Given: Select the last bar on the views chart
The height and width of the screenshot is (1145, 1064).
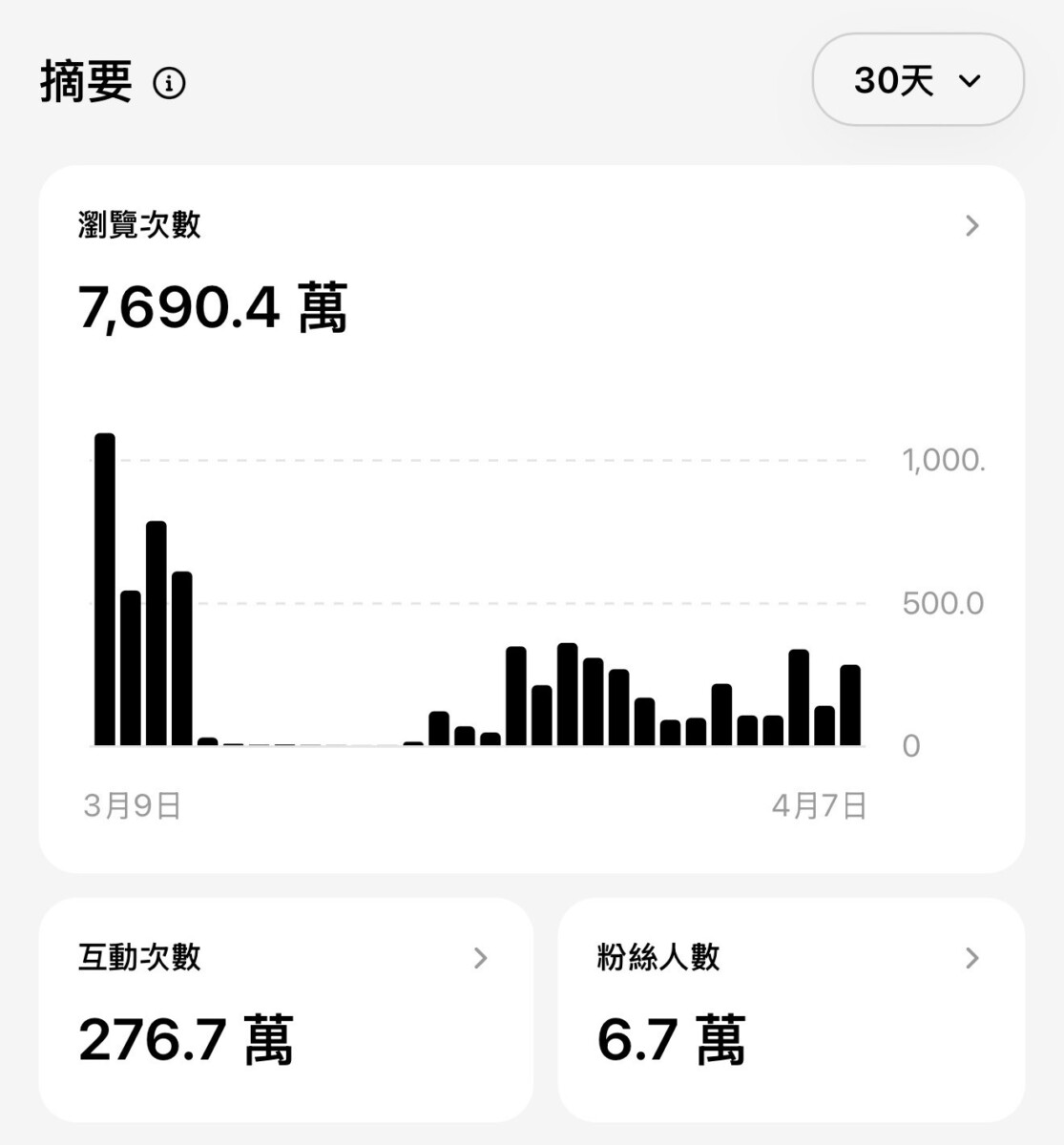Looking at the screenshot, I should [x=852, y=706].
